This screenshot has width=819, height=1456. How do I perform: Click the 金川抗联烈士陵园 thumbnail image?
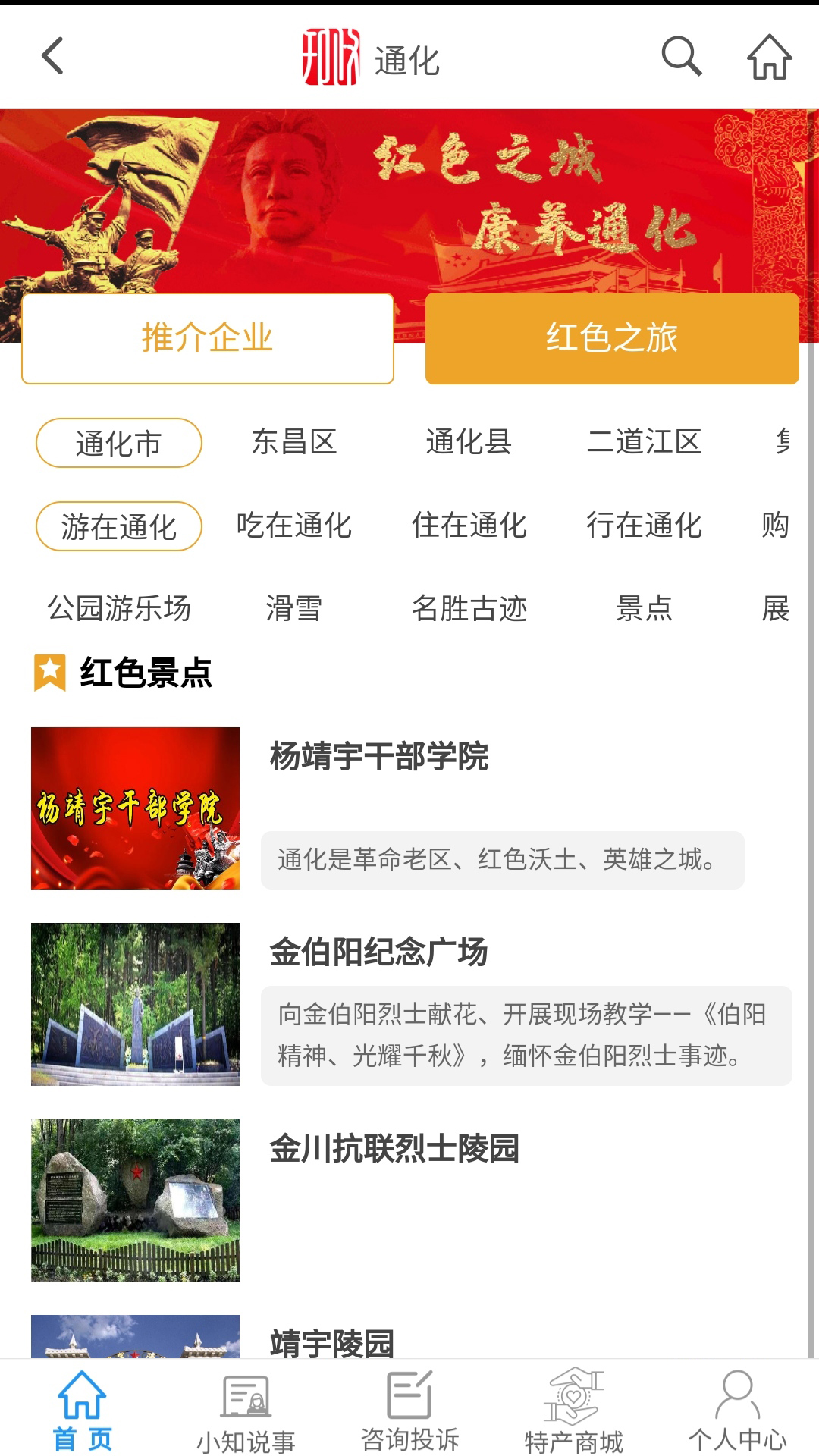click(x=135, y=1199)
